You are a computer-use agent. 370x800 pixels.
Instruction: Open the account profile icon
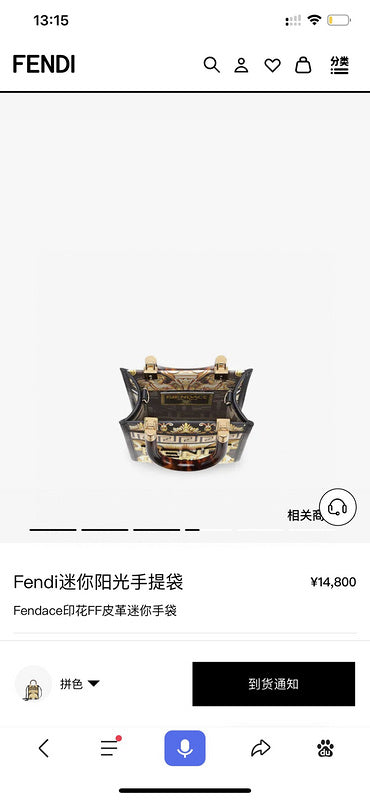click(x=241, y=65)
